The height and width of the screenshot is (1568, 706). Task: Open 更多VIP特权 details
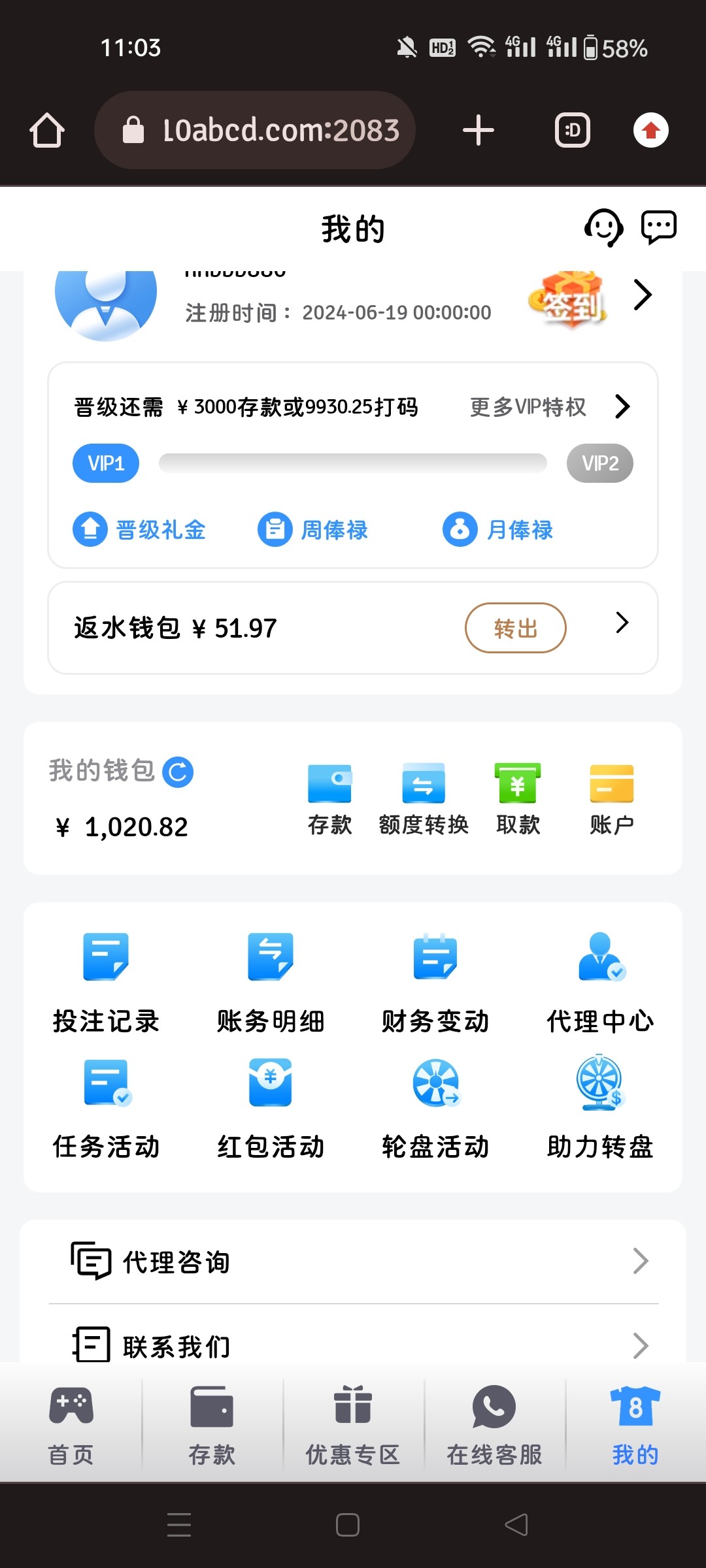click(549, 407)
